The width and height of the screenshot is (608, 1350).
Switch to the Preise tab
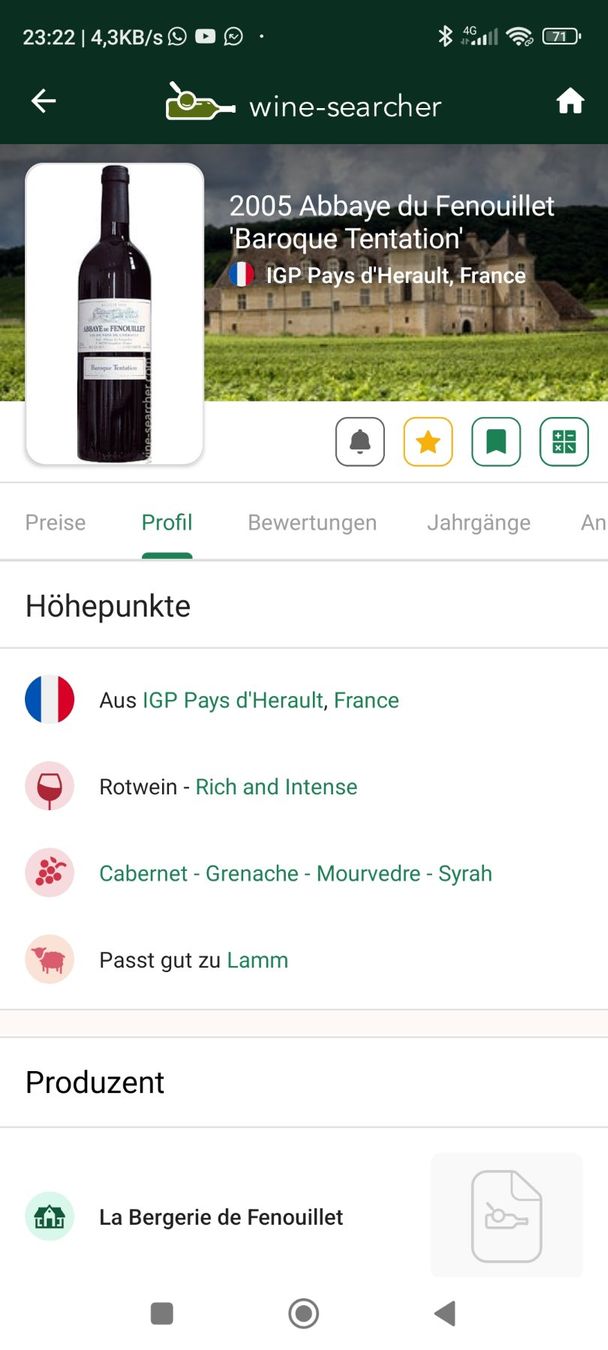click(x=55, y=522)
